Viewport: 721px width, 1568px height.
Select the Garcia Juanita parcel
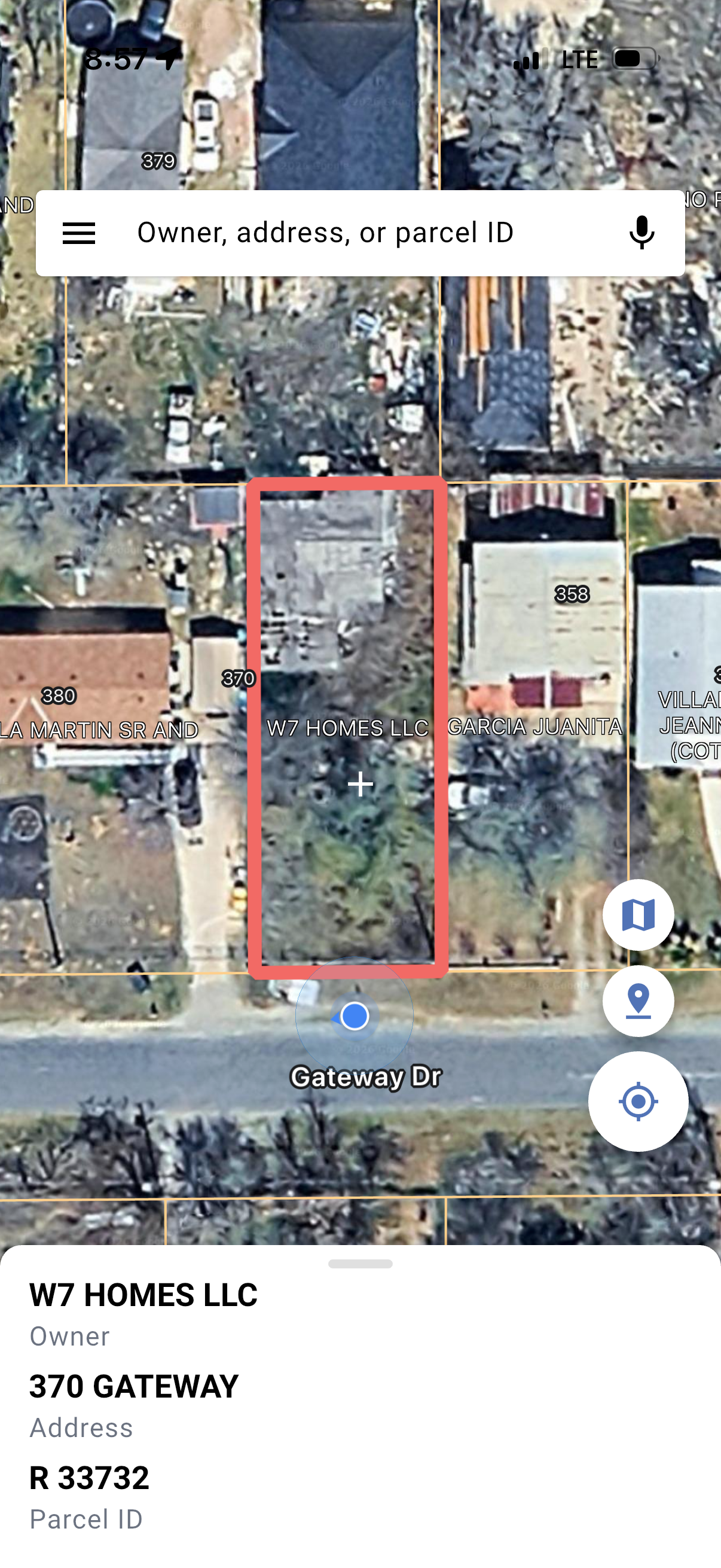(536, 726)
